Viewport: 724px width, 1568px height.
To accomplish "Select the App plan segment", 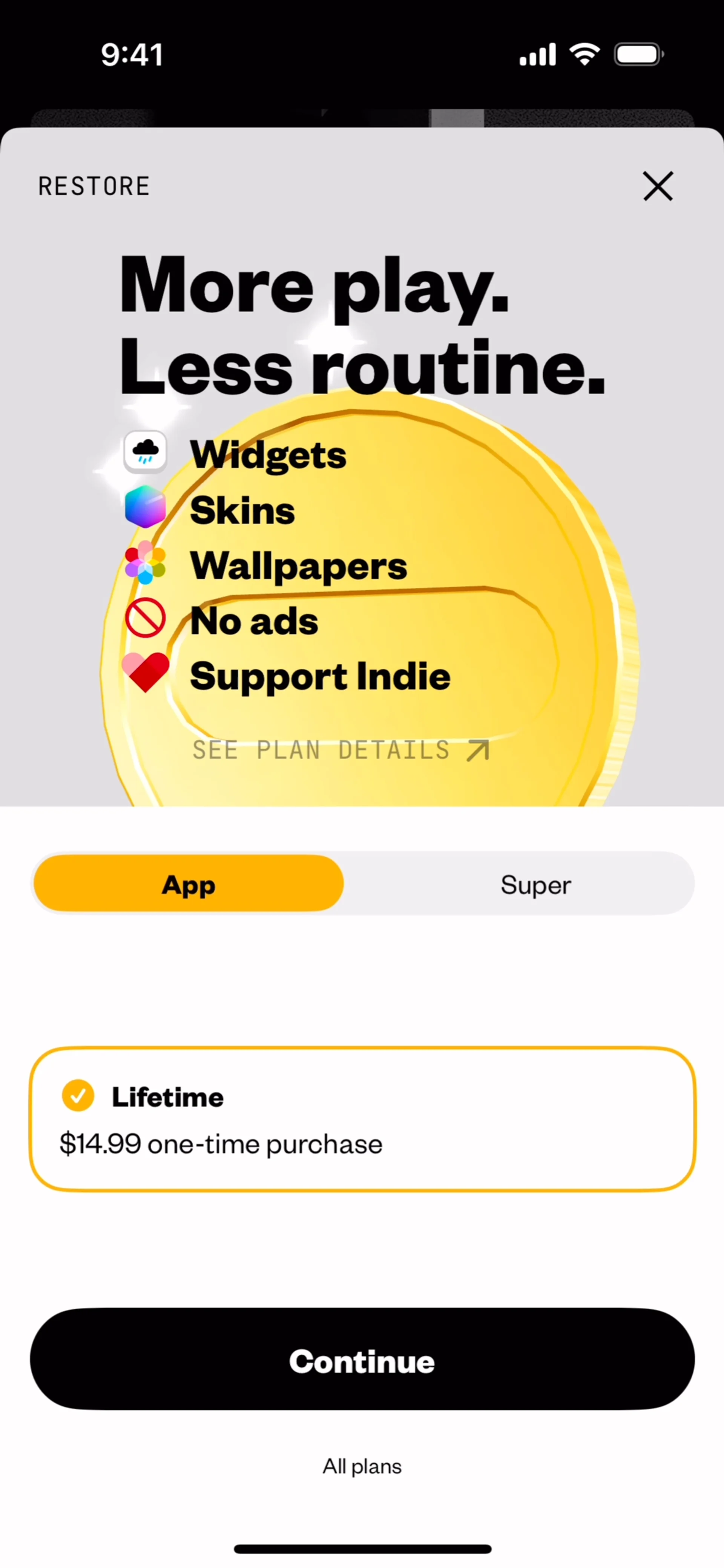I will pos(189,884).
